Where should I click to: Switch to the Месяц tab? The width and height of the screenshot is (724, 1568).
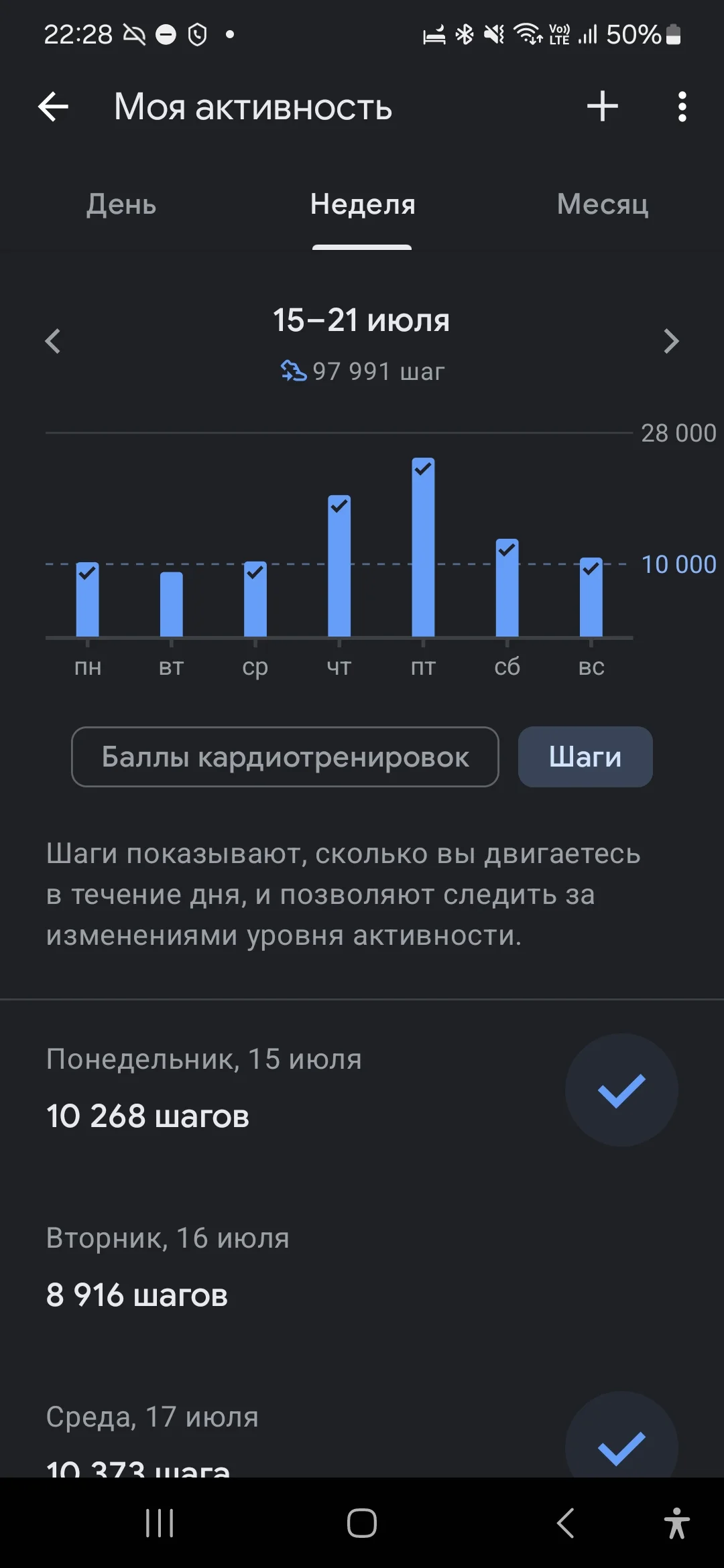(x=602, y=206)
